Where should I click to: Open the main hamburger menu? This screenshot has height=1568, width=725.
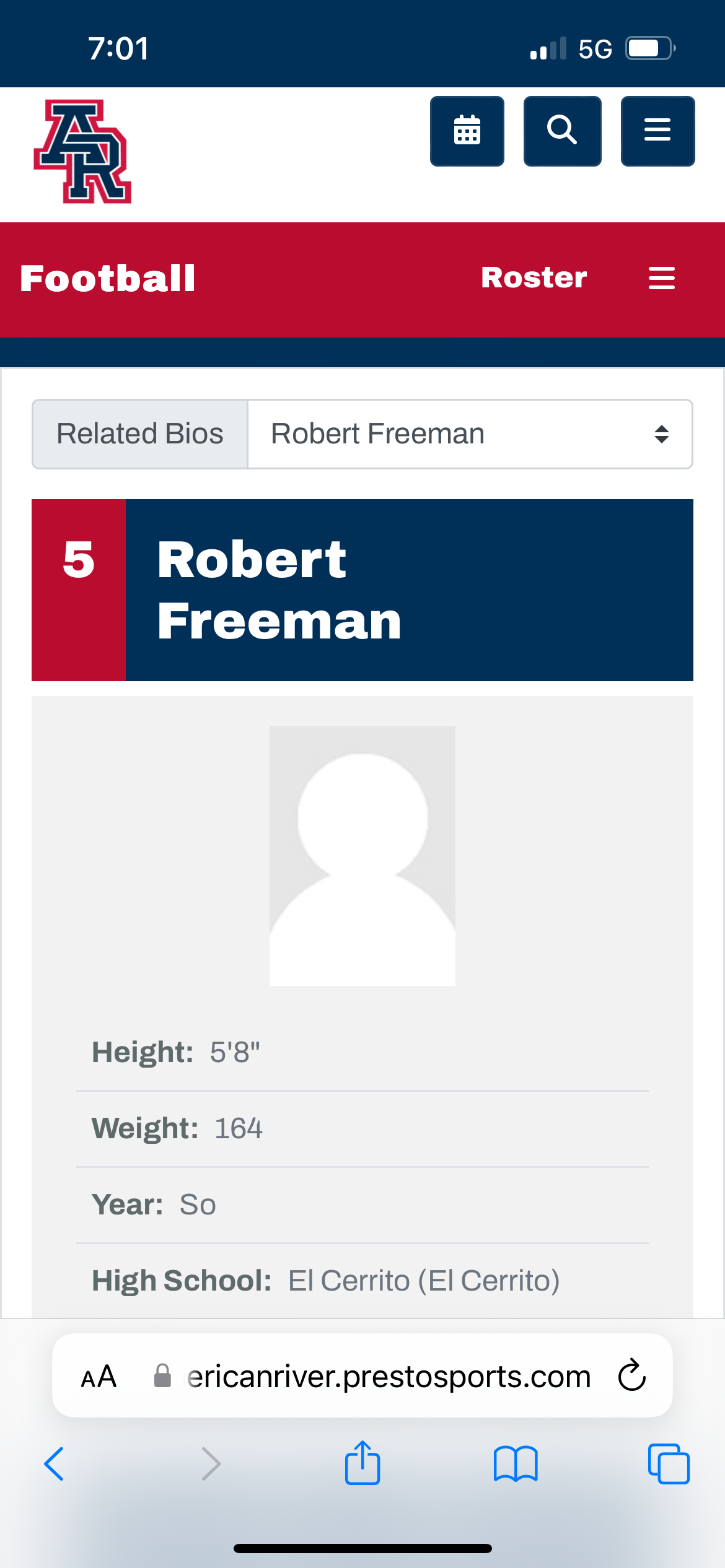click(657, 131)
